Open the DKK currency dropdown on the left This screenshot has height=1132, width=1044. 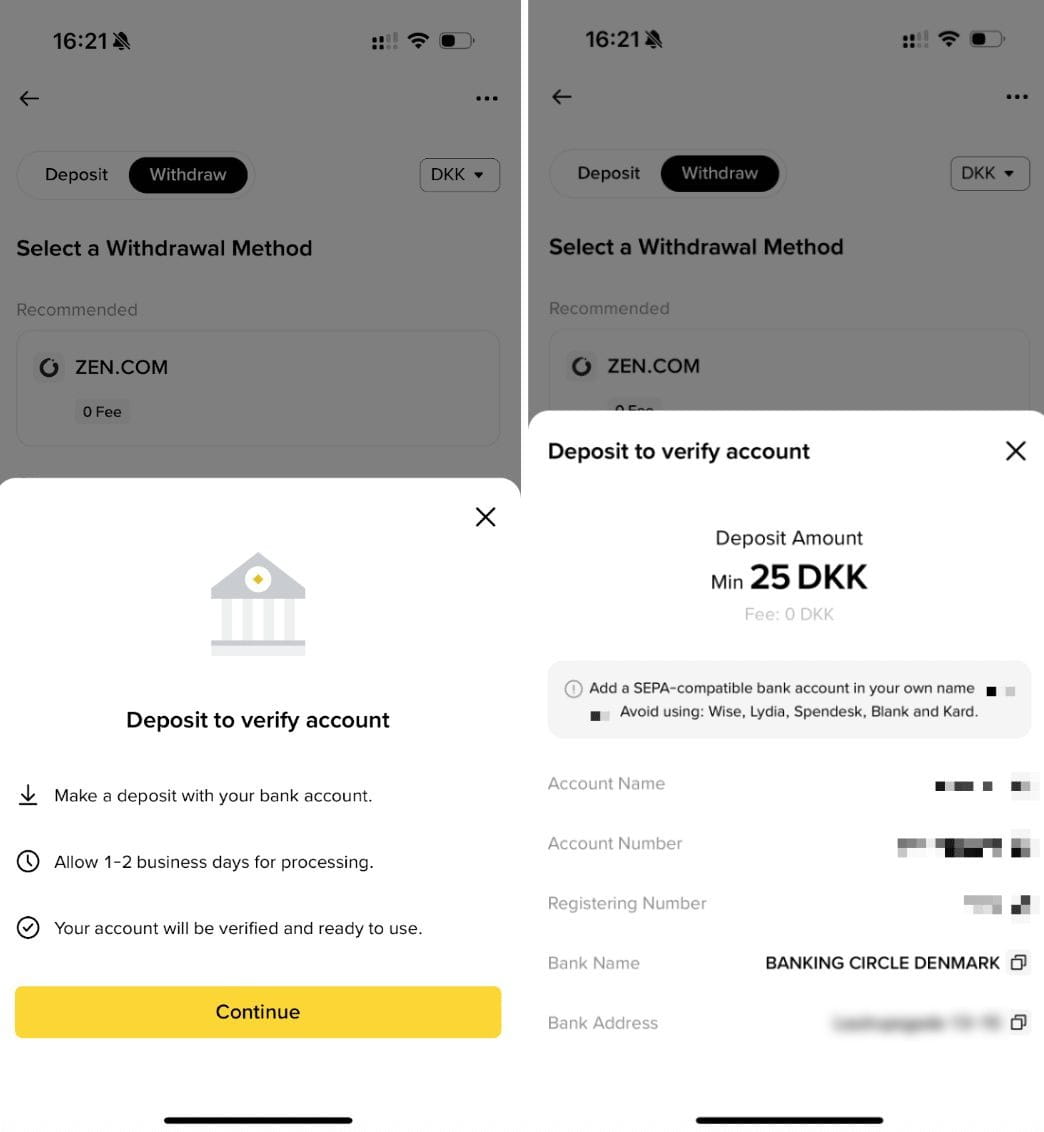pos(459,174)
